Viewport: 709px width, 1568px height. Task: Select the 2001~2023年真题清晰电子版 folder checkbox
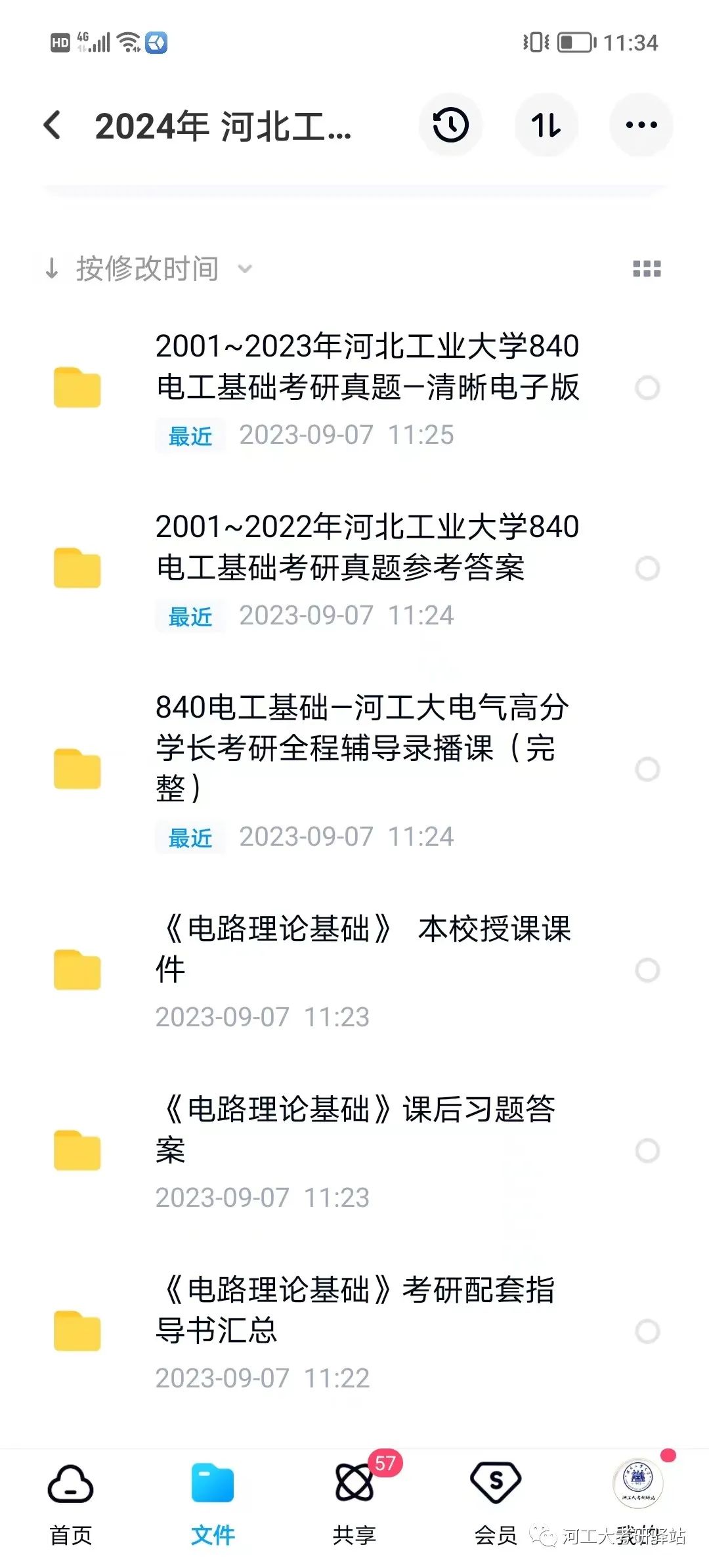click(647, 387)
